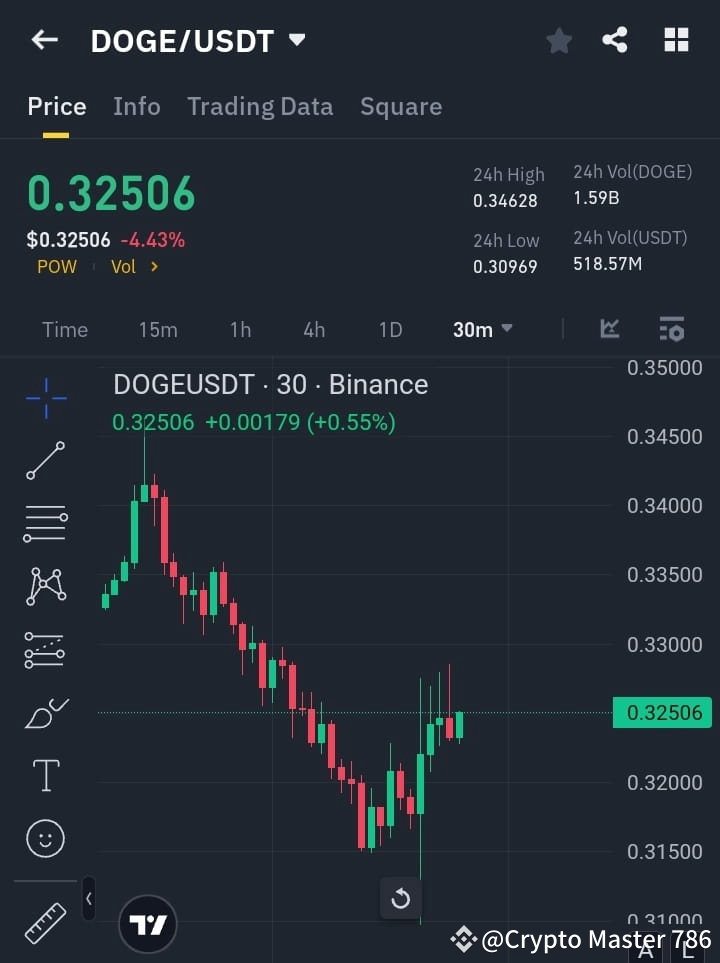This screenshot has width=720, height=963.
Task: Open the Square tab
Action: point(400,106)
